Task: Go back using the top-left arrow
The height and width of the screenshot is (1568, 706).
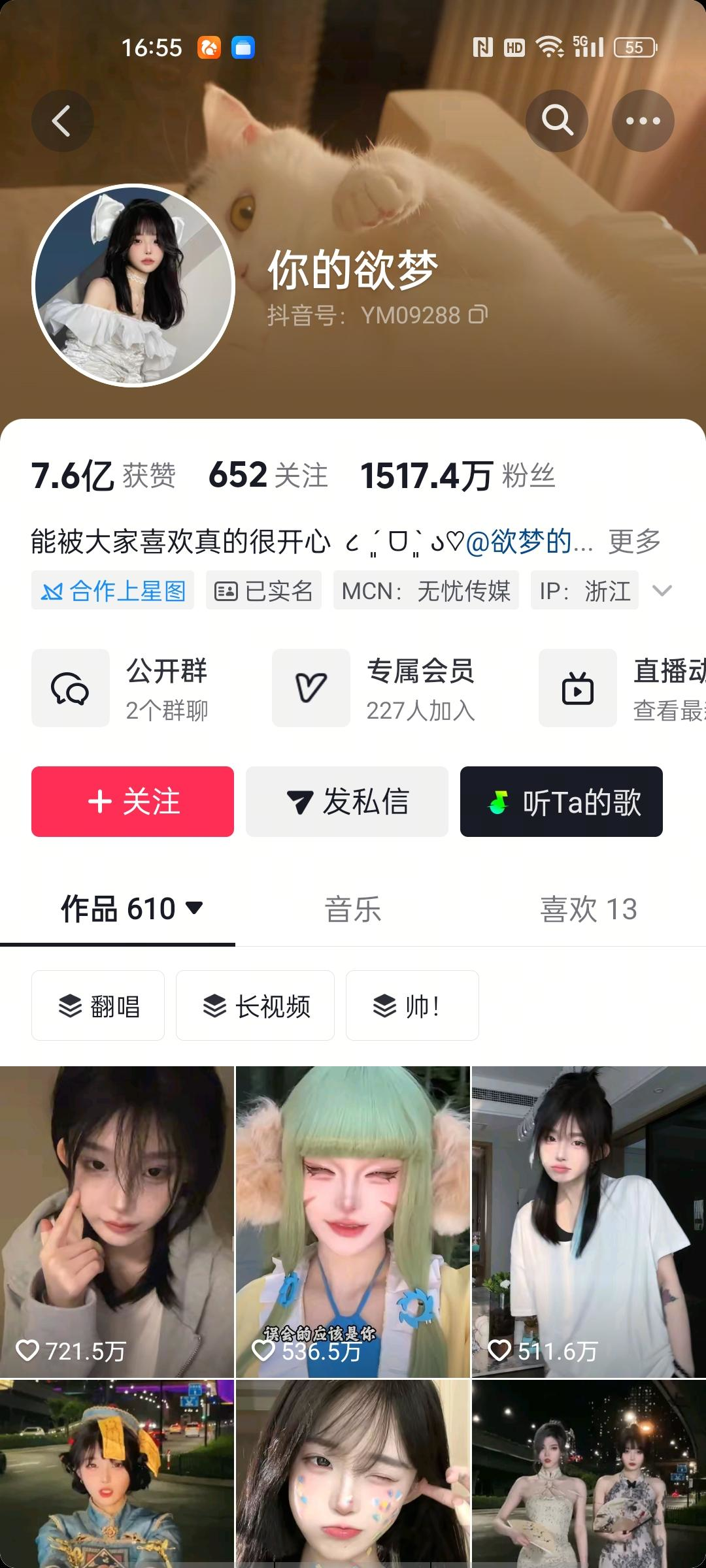Action: point(62,122)
